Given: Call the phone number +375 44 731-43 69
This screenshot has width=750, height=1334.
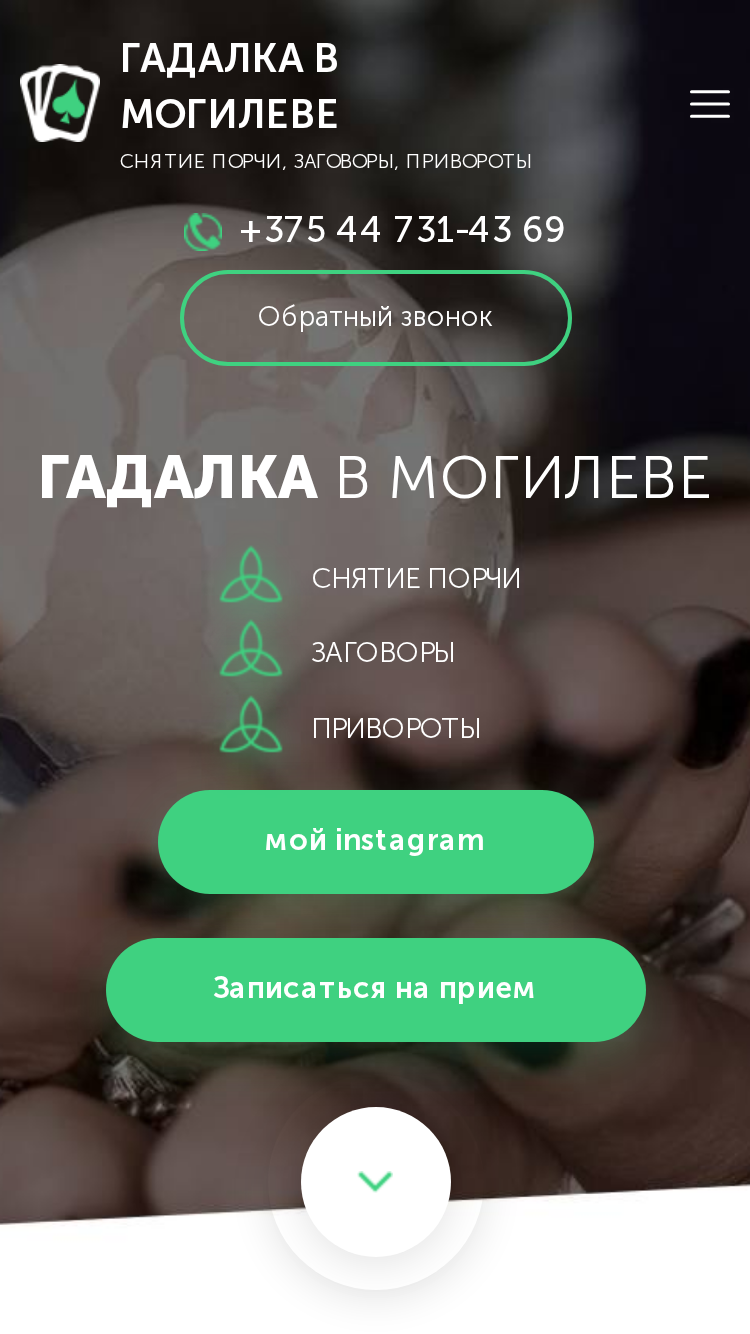Looking at the screenshot, I should click(402, 230).
